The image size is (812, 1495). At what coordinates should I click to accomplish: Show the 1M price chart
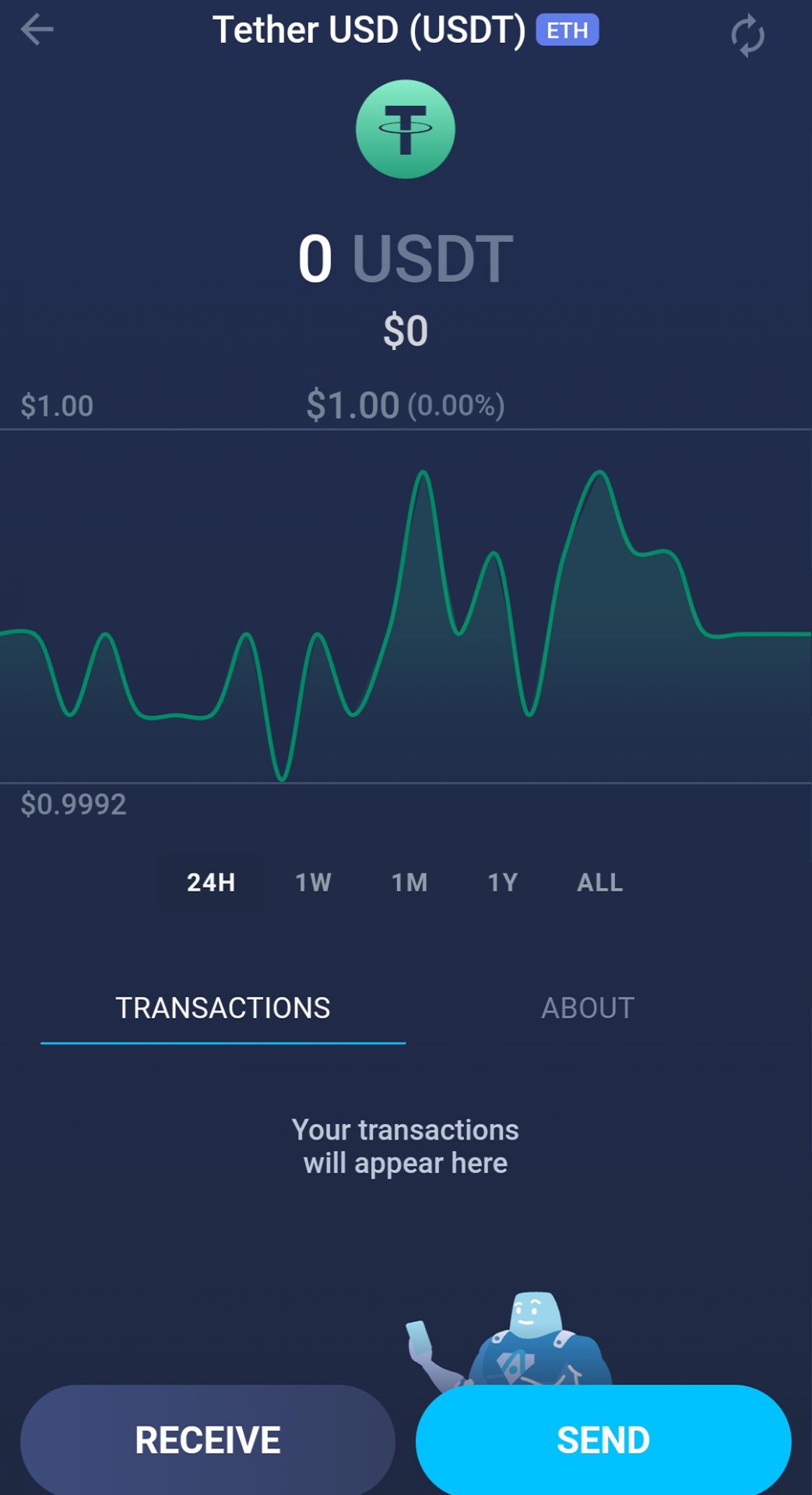pyautogui.click(x=410, y=882)
